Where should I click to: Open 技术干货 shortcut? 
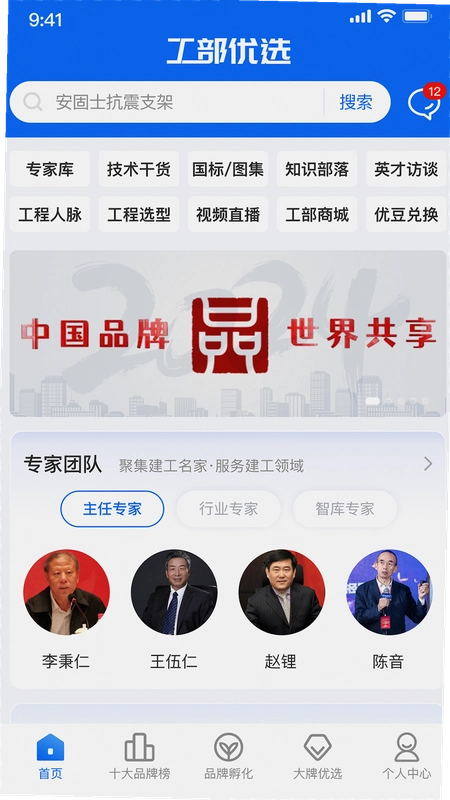pos(139,169)
